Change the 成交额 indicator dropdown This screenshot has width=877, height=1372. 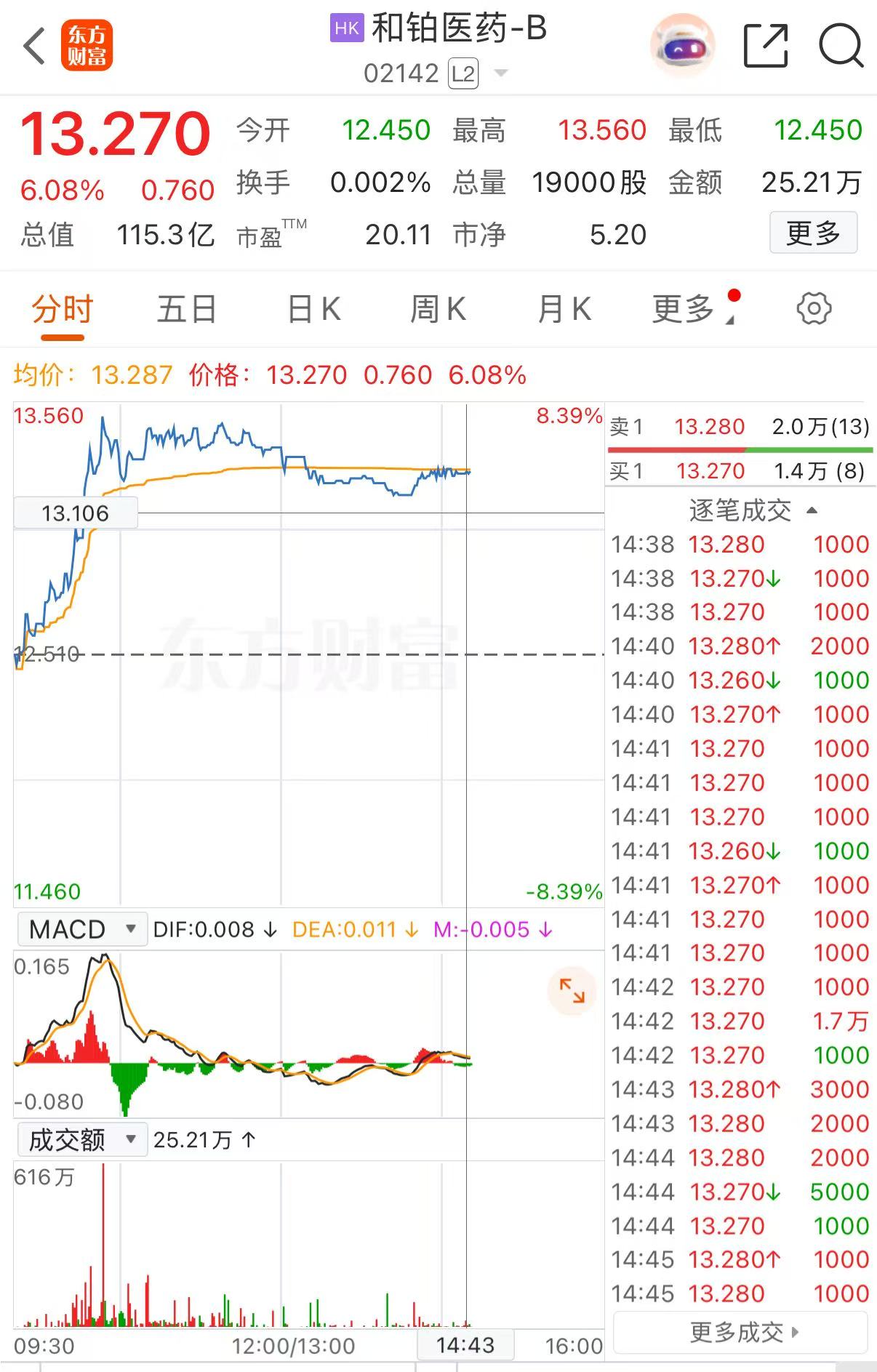(x=81, y=1139)
